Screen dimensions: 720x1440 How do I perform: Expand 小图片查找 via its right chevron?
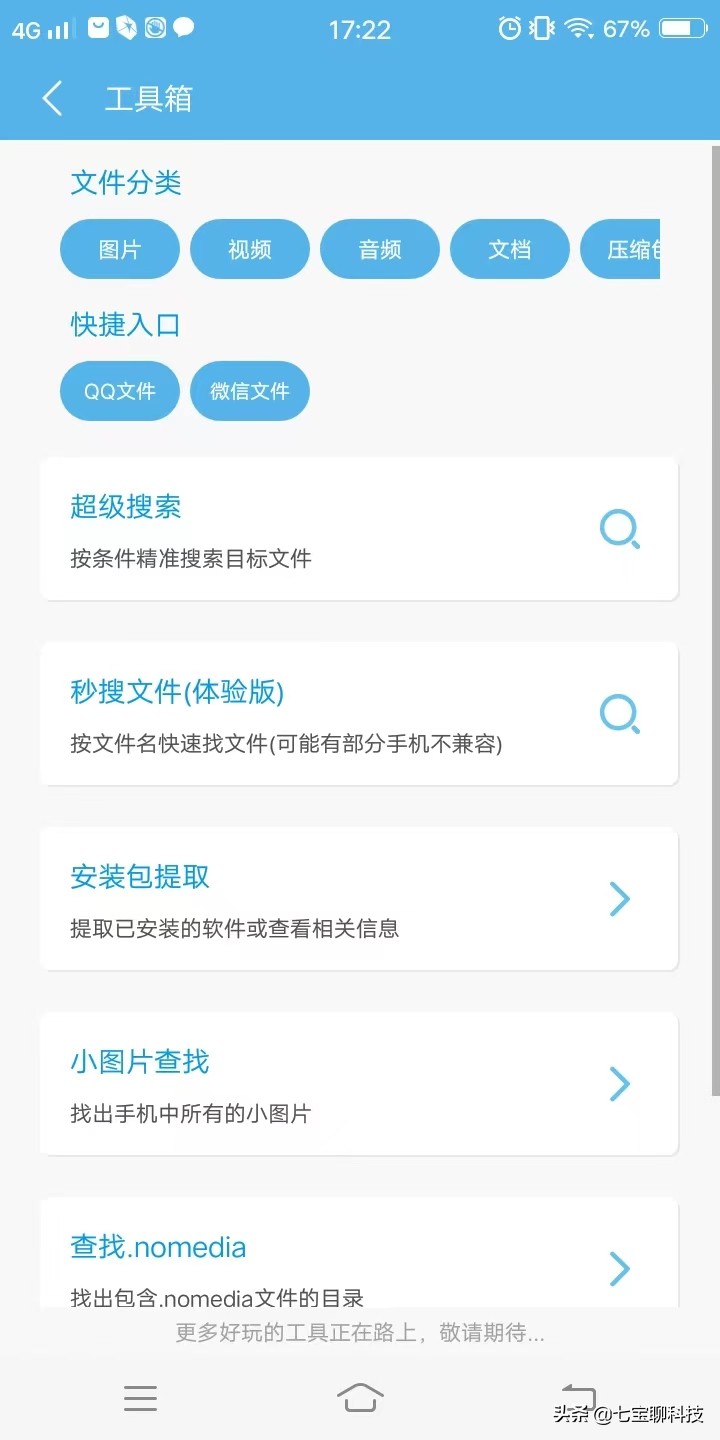coord(620,1084)
